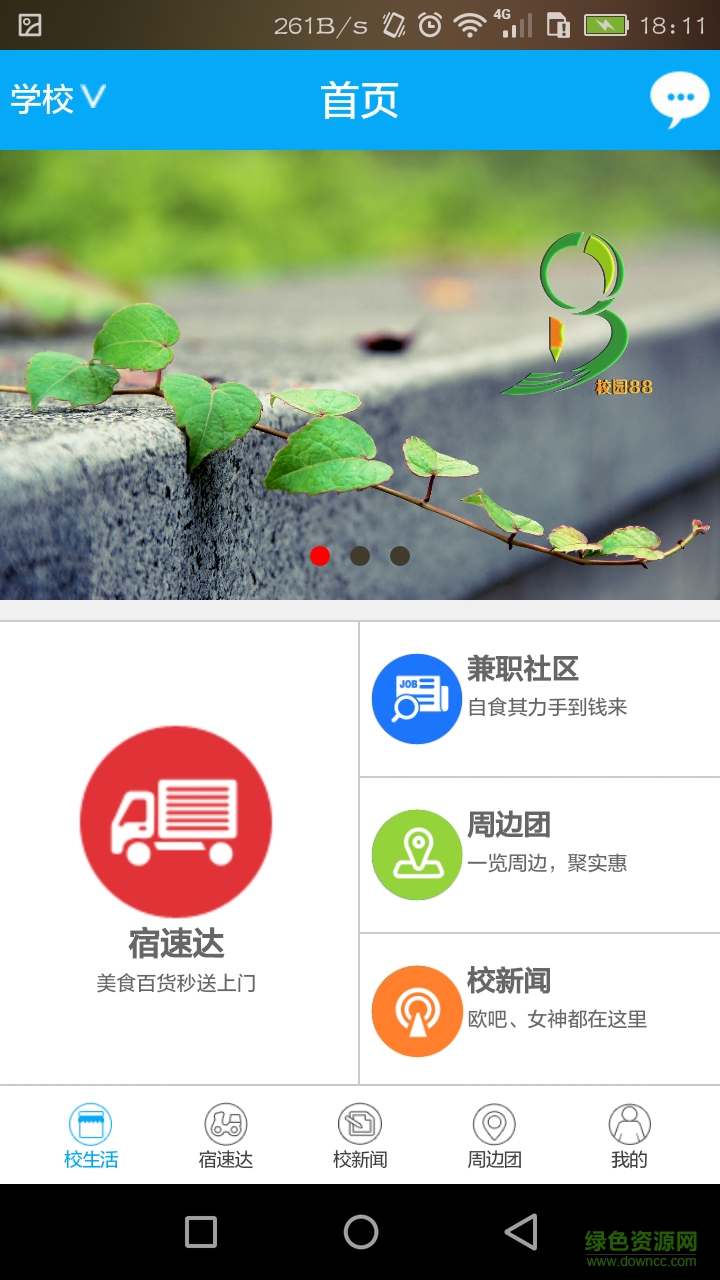Screen dimensions: 720x1280
Task: Go to the 我的 profile tab
Action: (629, 1136)
